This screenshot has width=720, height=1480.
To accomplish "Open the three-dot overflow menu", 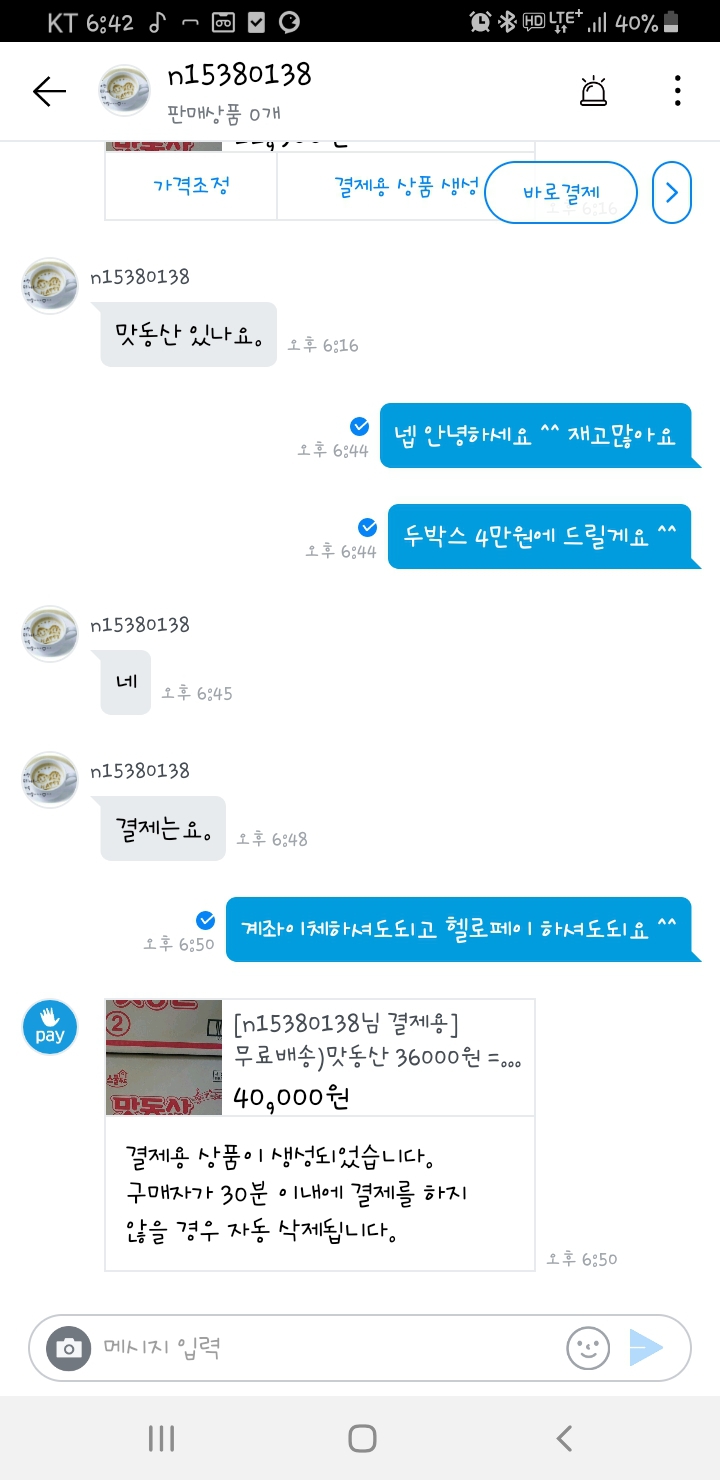I will point(677,90).
